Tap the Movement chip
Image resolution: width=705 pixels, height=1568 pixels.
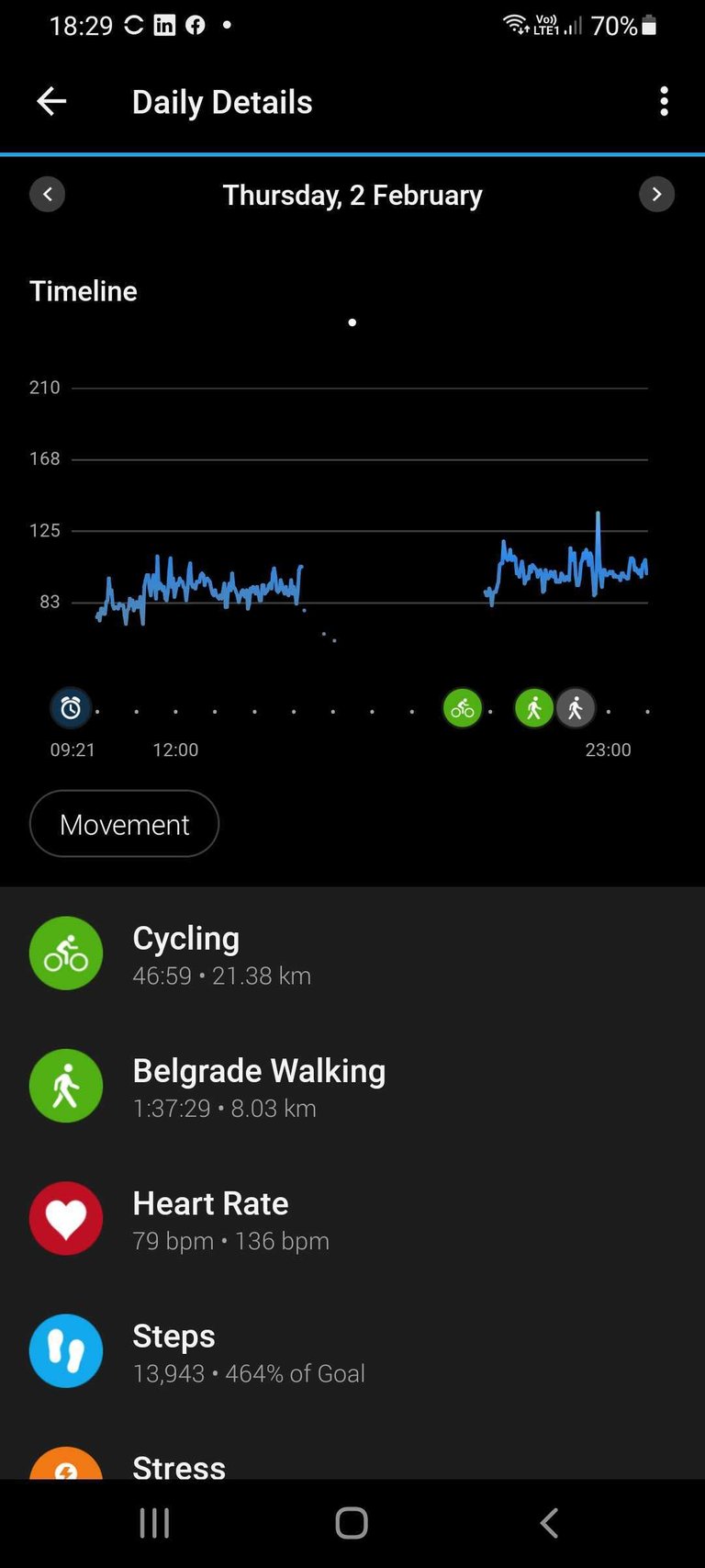coord(125,824)
